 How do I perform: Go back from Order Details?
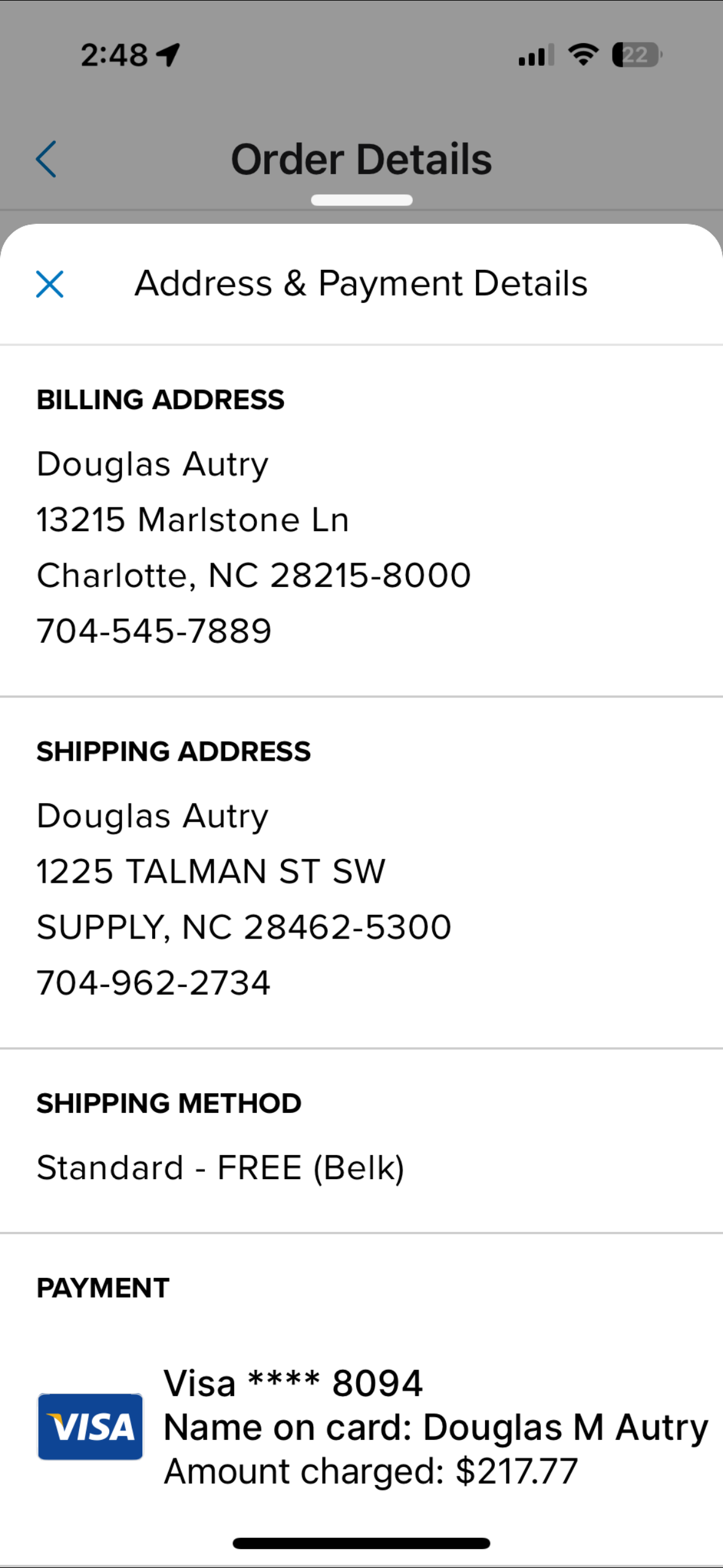pyautogui.click(x=46, y=159)
